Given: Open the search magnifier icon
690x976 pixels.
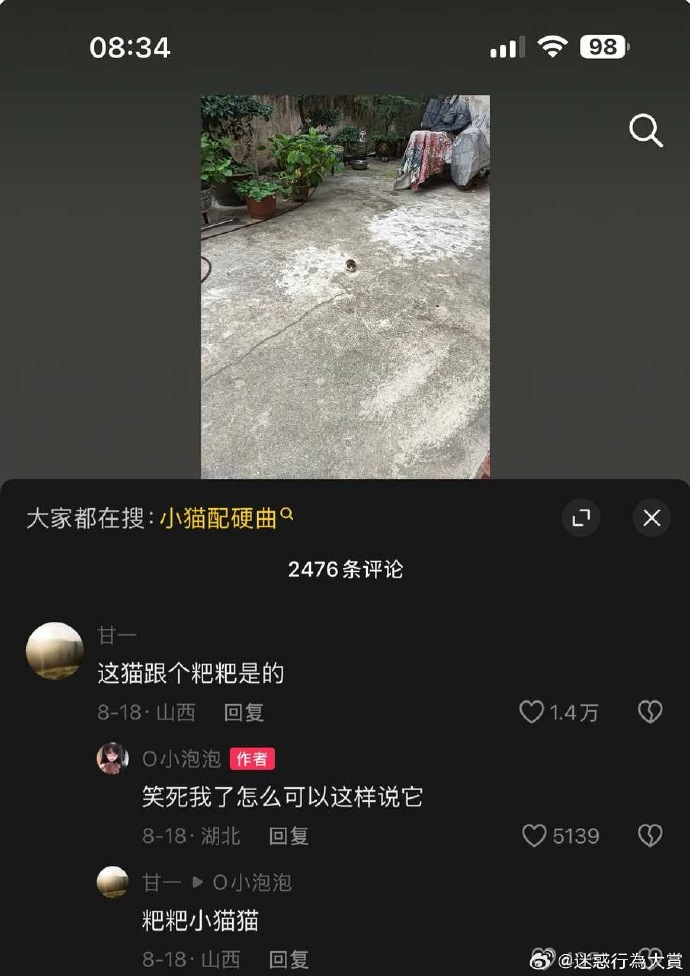Looking at the screenshot, I should click(646, 131).
